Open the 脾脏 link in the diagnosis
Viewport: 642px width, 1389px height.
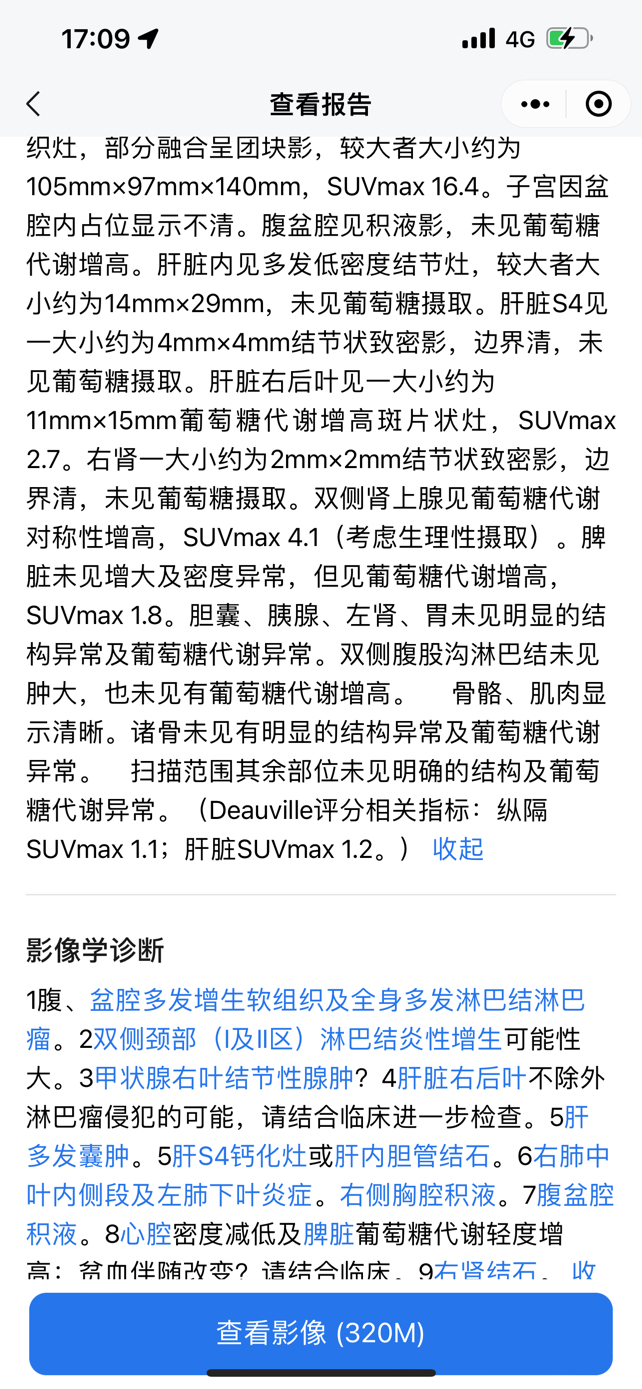pyautogui.click(x=329, y=1234)
